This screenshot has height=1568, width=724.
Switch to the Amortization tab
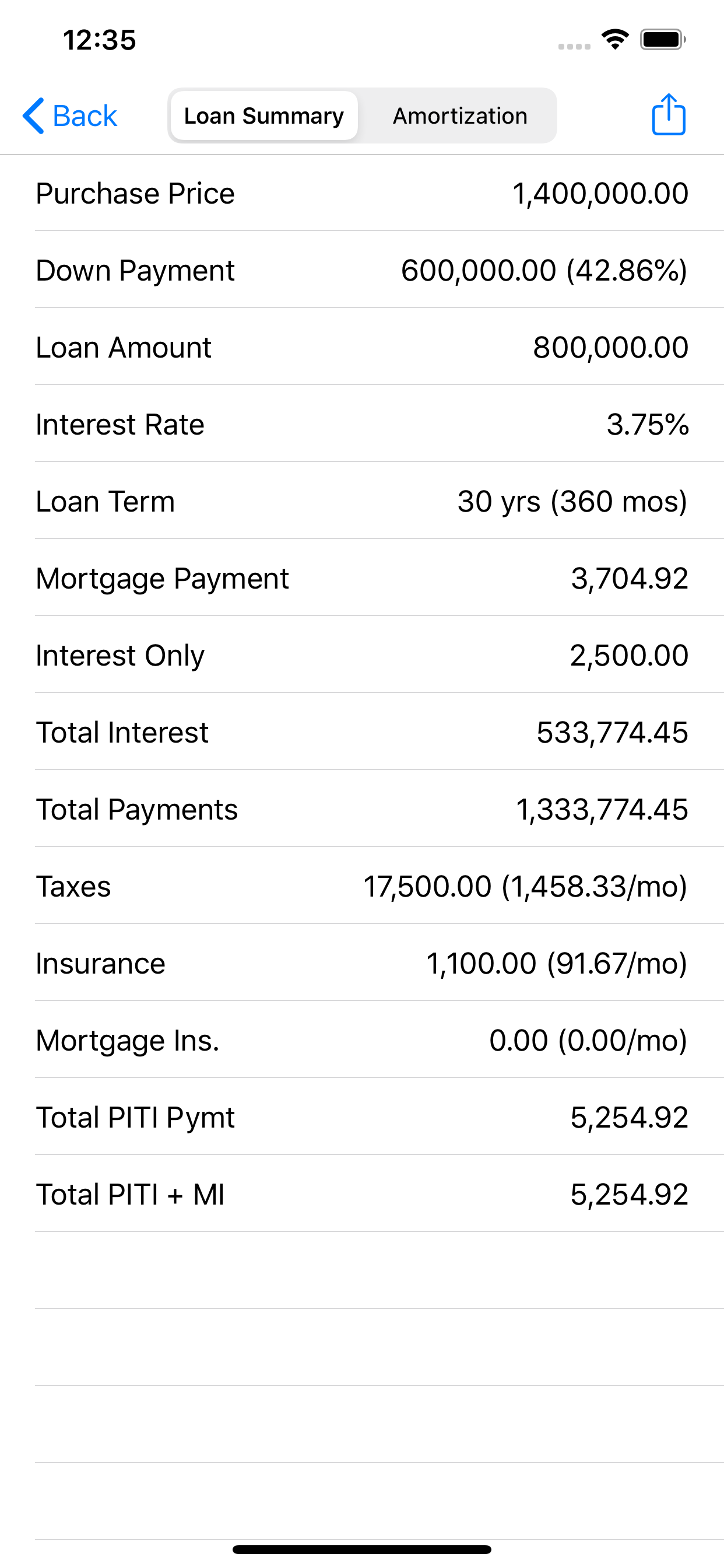point(459,116)
